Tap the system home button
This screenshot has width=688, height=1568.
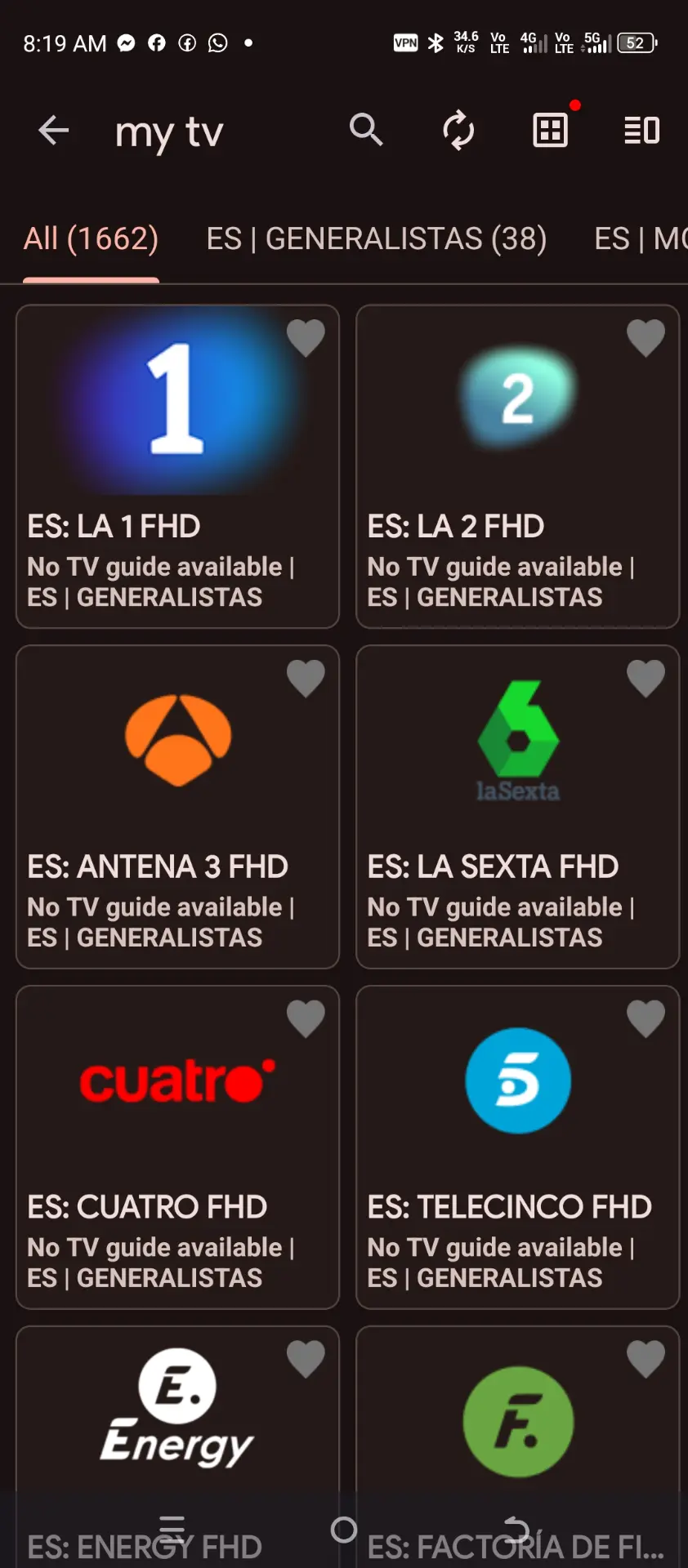pos(344,1530)
